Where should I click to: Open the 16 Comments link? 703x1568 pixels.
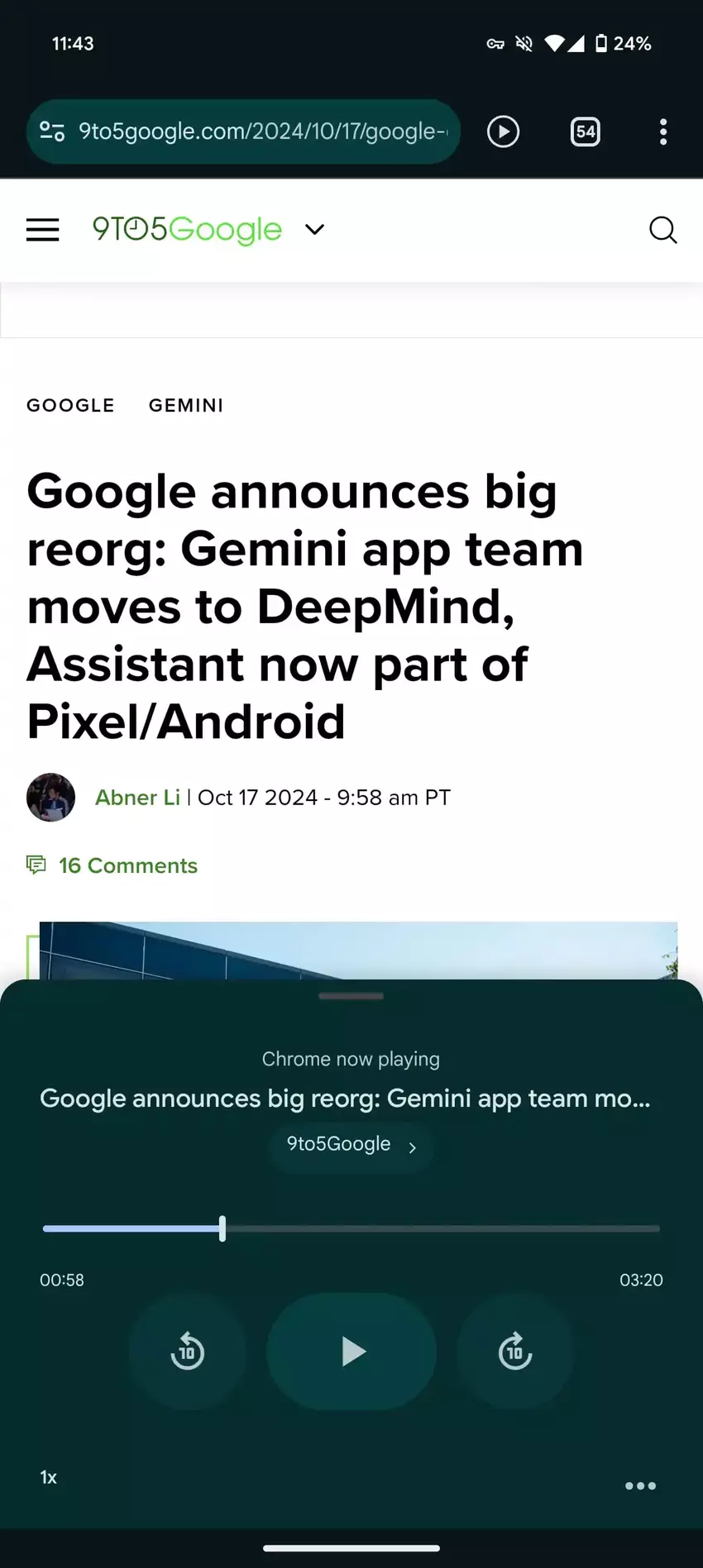127,865
